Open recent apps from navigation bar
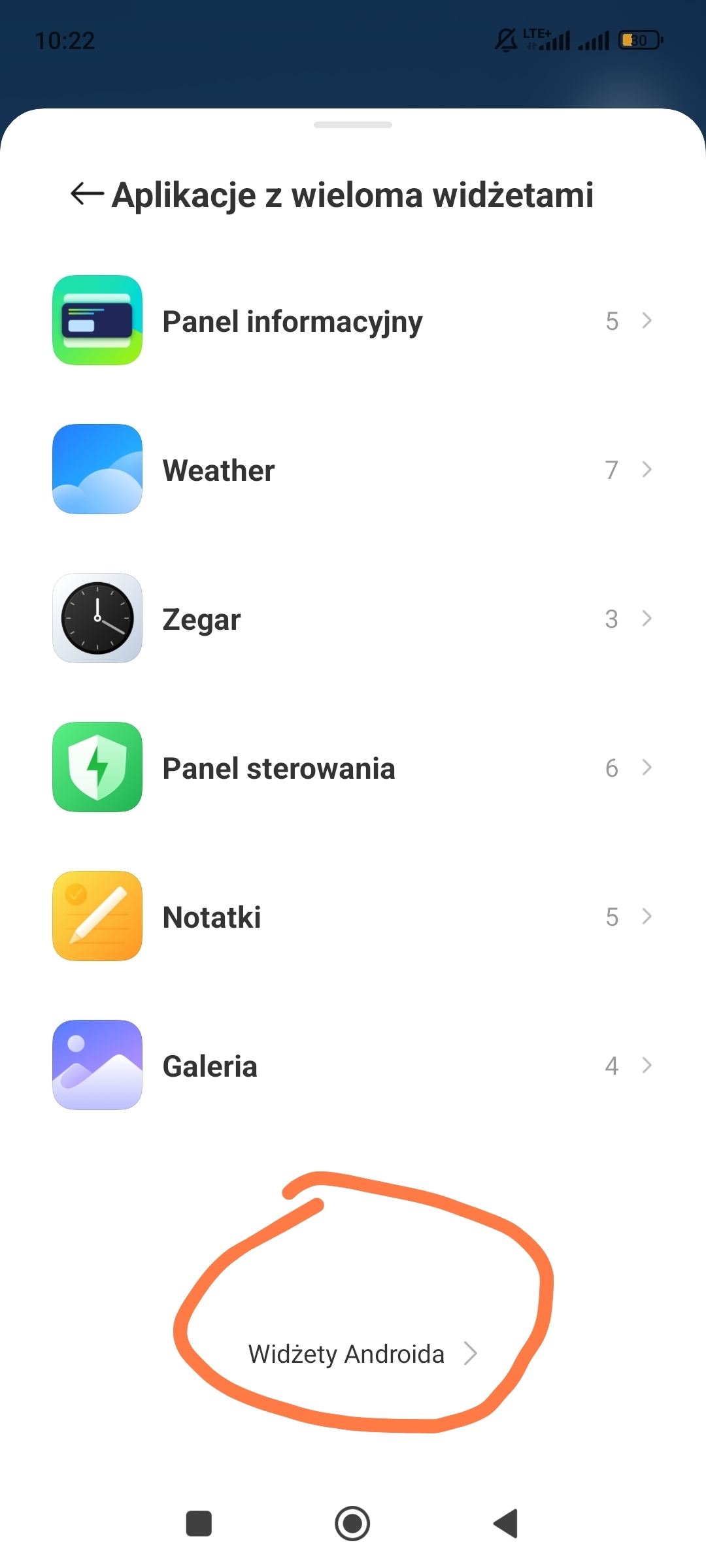 [199, 1524]
